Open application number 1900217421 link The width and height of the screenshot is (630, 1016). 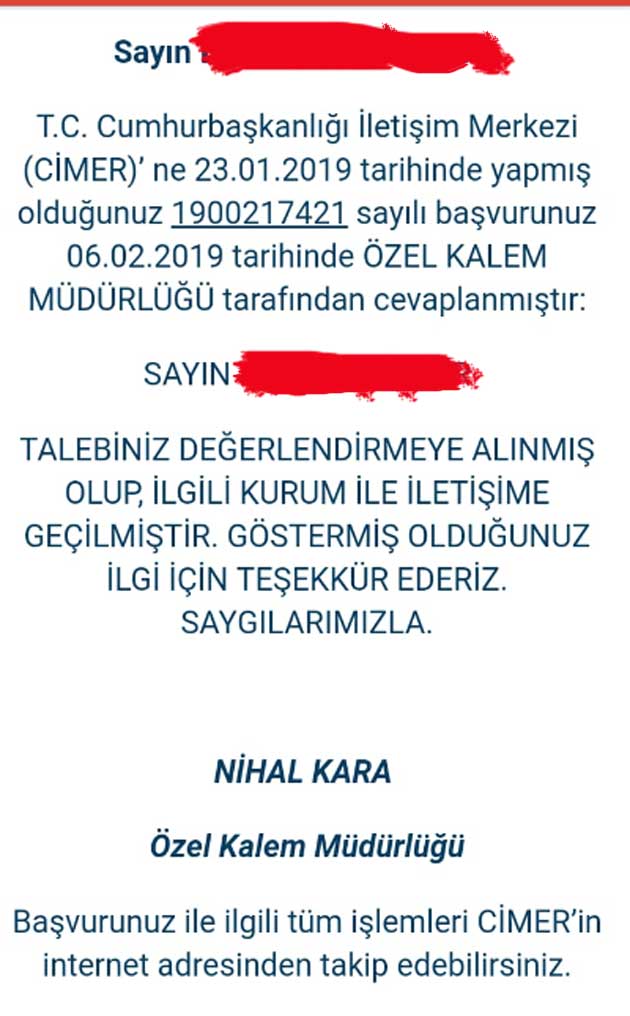(x=260, y=214)
